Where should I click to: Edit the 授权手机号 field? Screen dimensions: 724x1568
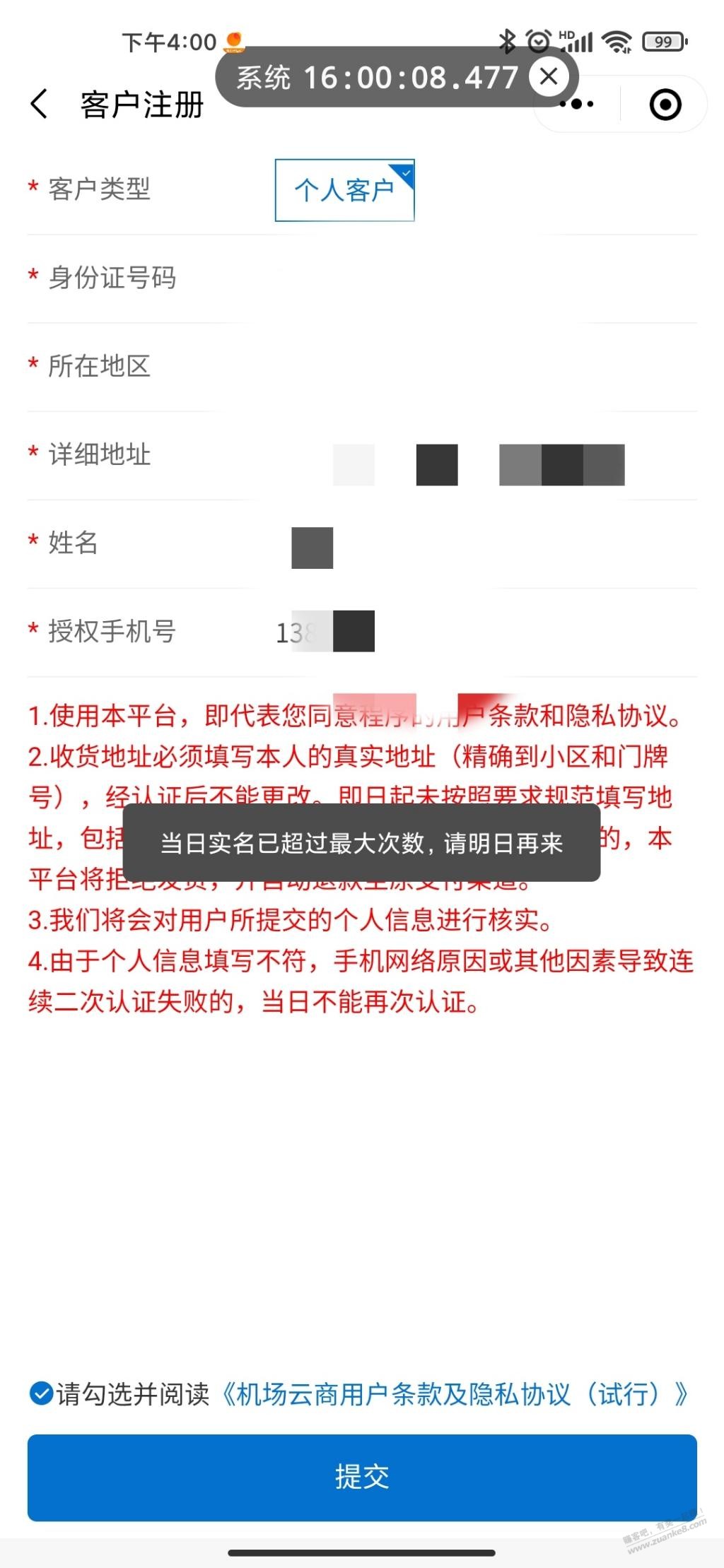(x=362, y=632)
